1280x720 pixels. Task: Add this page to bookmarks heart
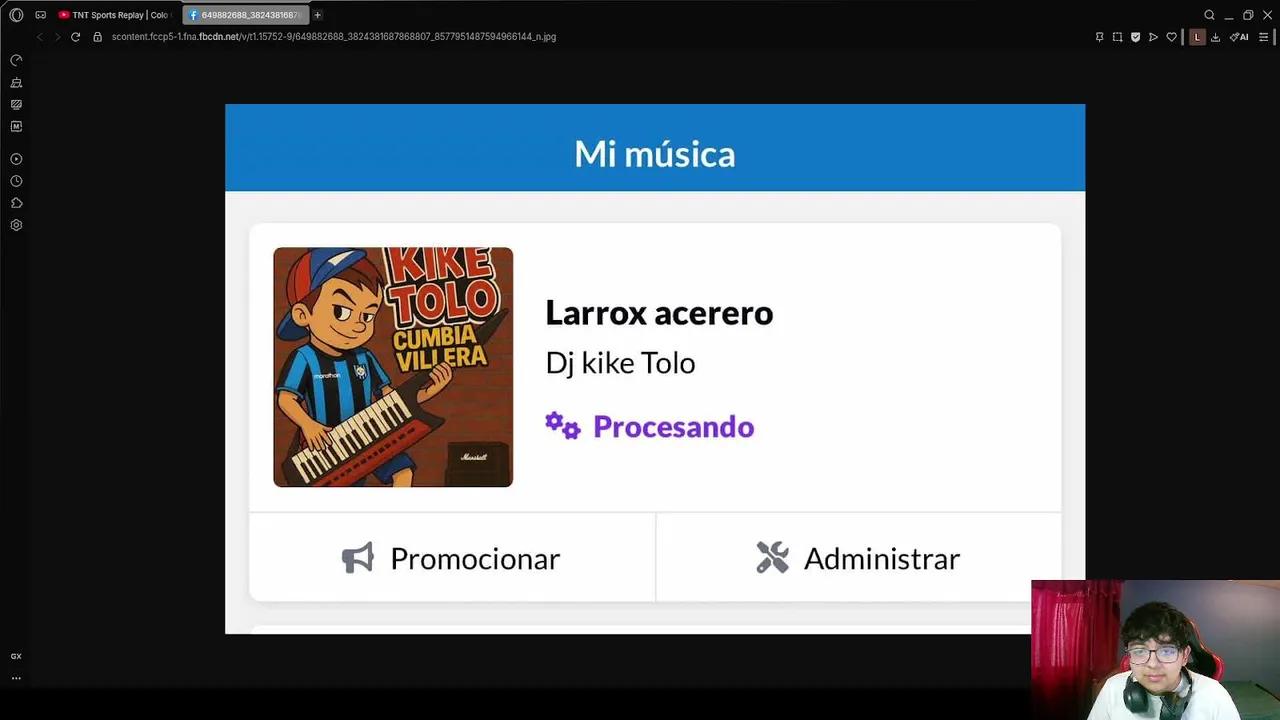(x=1172, y=37)
